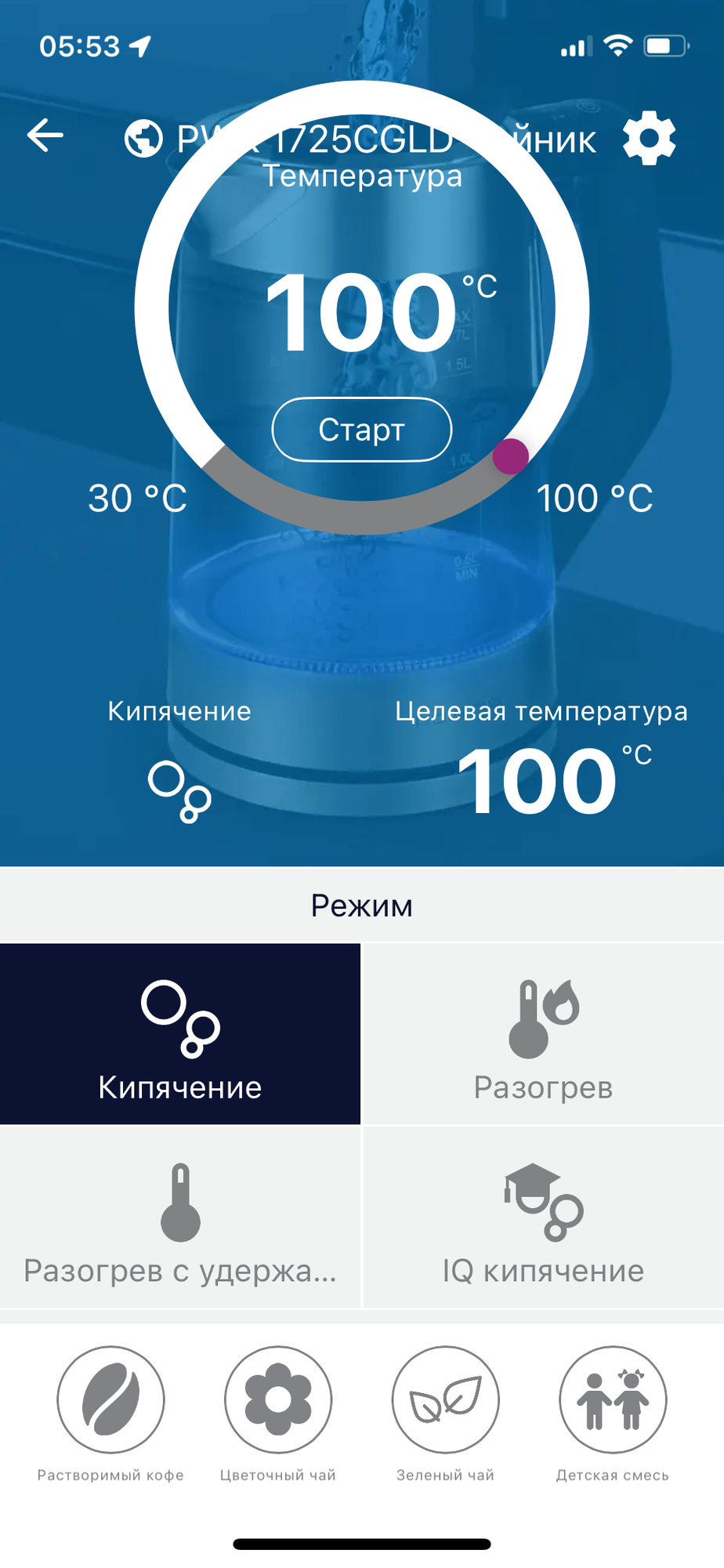Choose Разогрев с удержанием mode
724x1568 pixels.
(180, 1217)
